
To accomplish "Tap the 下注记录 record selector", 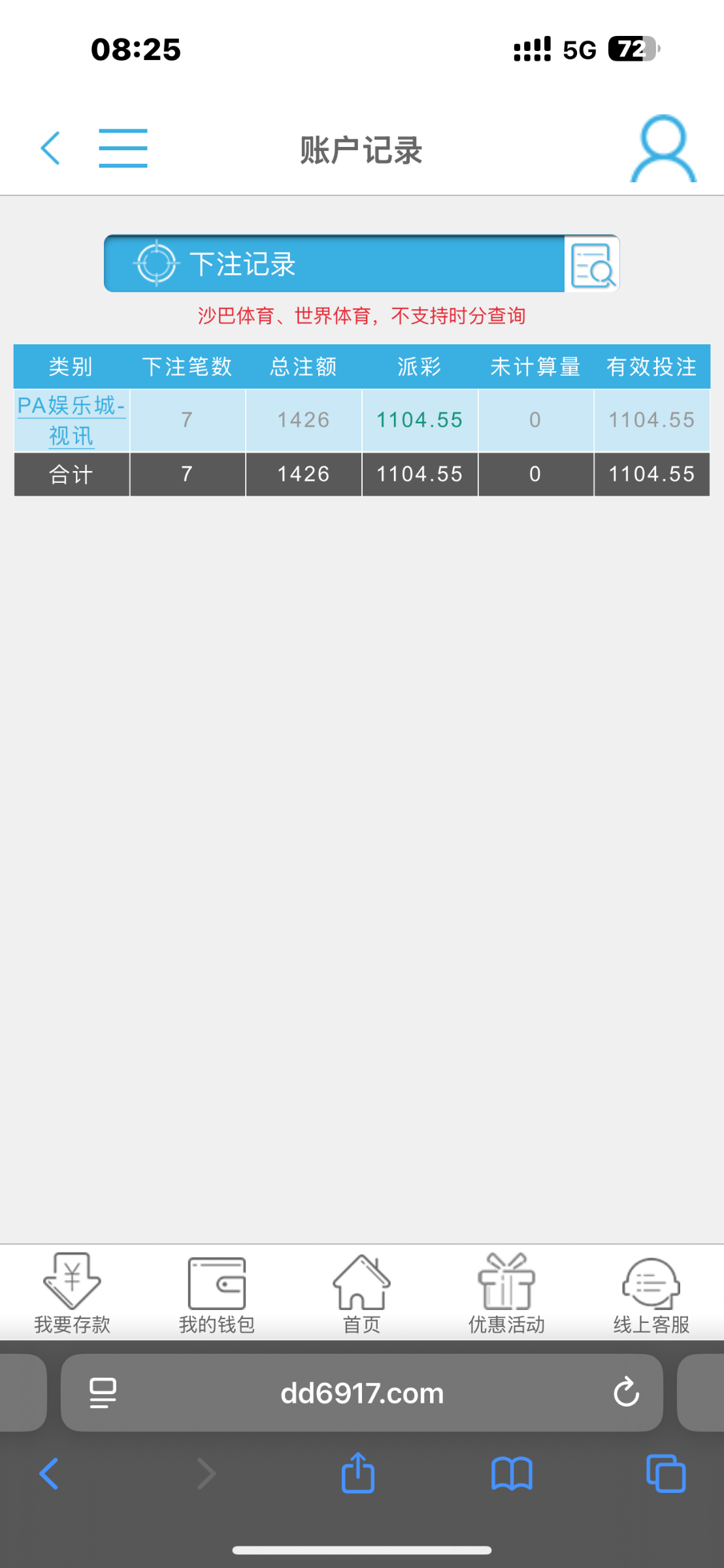I will click(334, 264).
